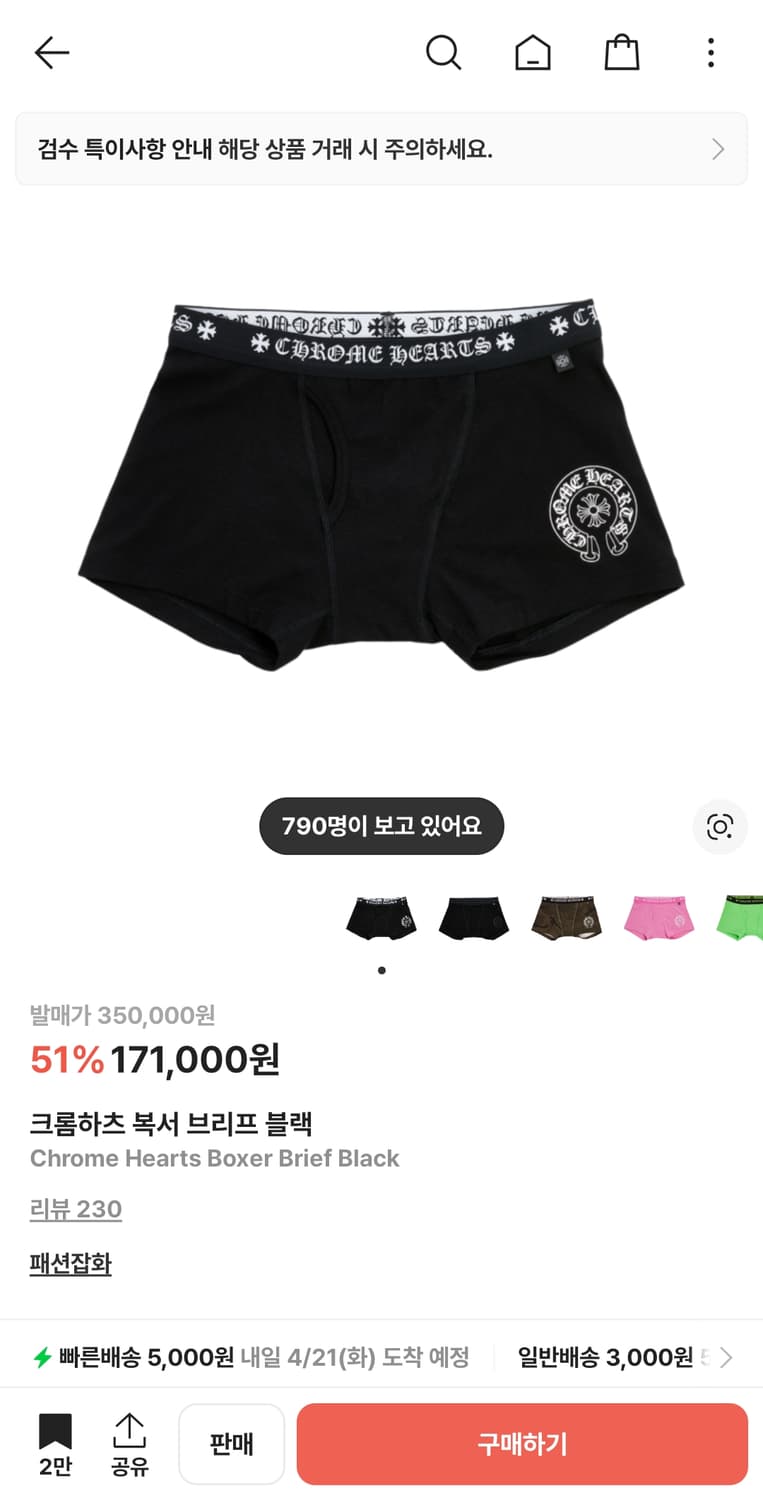Screen dimensions: 763x1500
Task: Open reviews by tapping 리뷰 230
Action: [x=75, y=1209]
